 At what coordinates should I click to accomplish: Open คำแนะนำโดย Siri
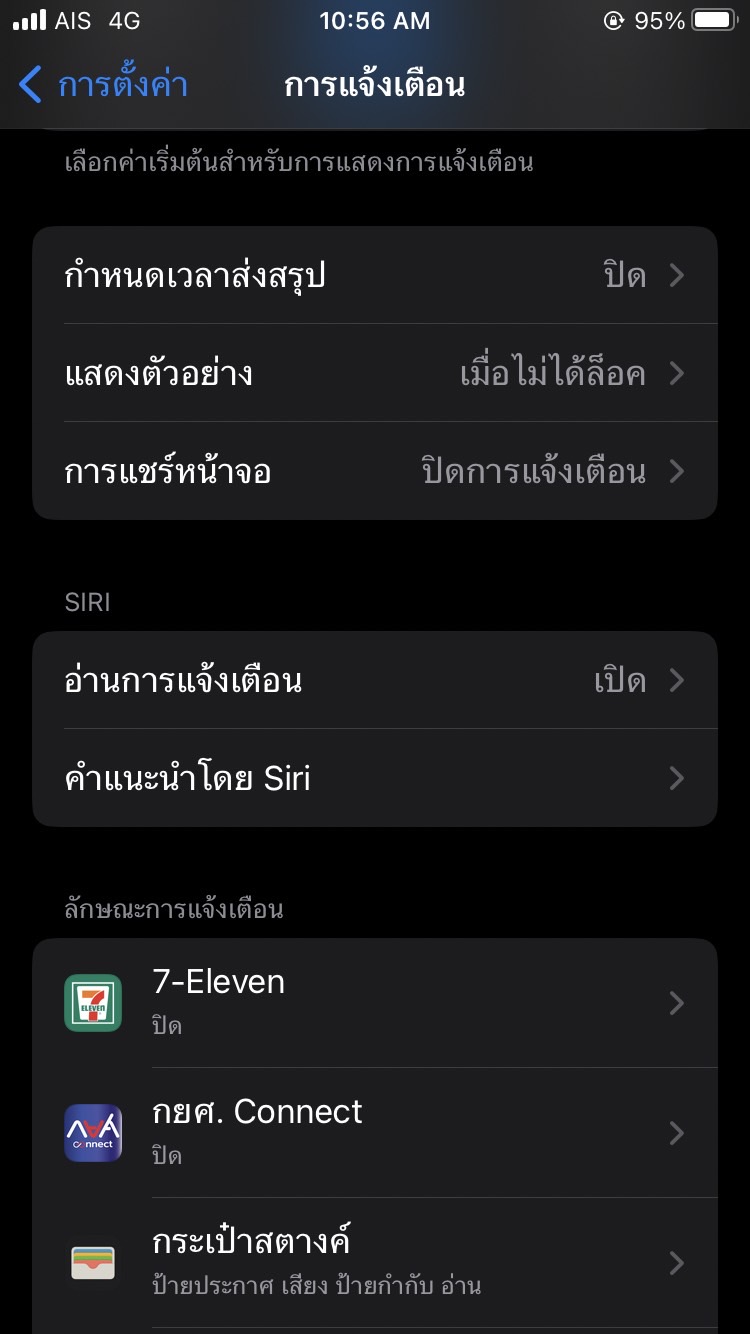pyautogui.click(x=375, y=778)
